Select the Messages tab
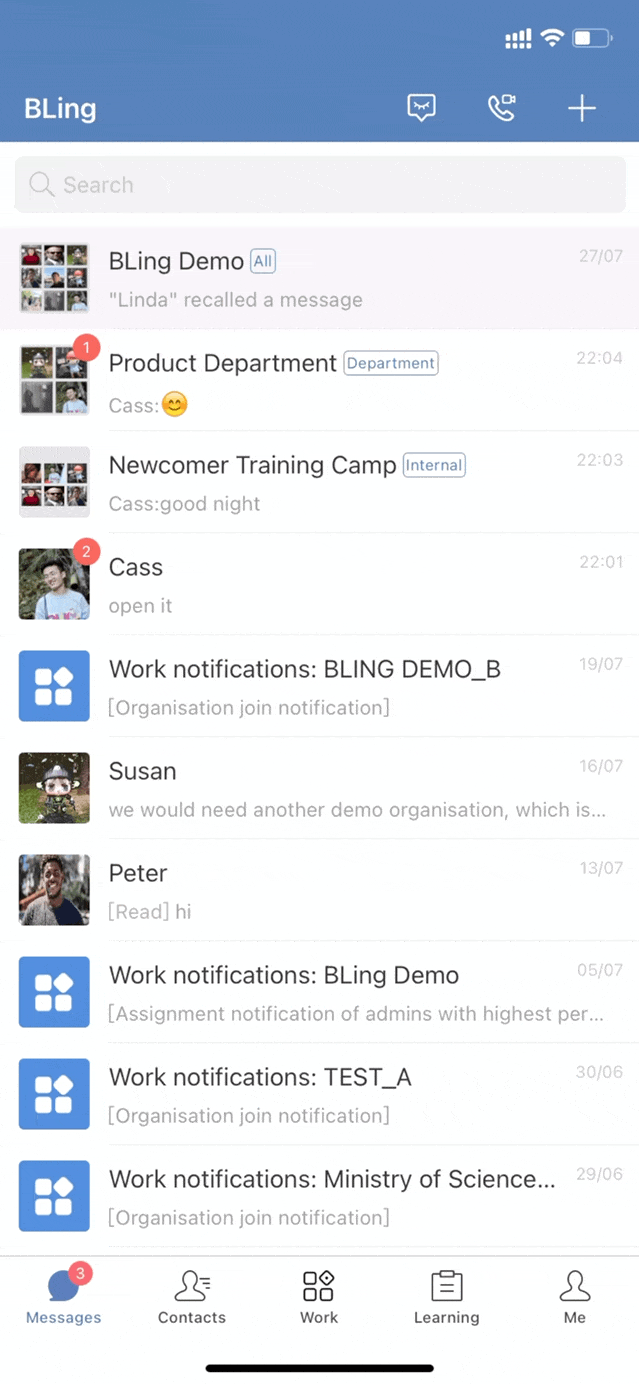The image size is (639, 1384). click(x=64, y=1297)
